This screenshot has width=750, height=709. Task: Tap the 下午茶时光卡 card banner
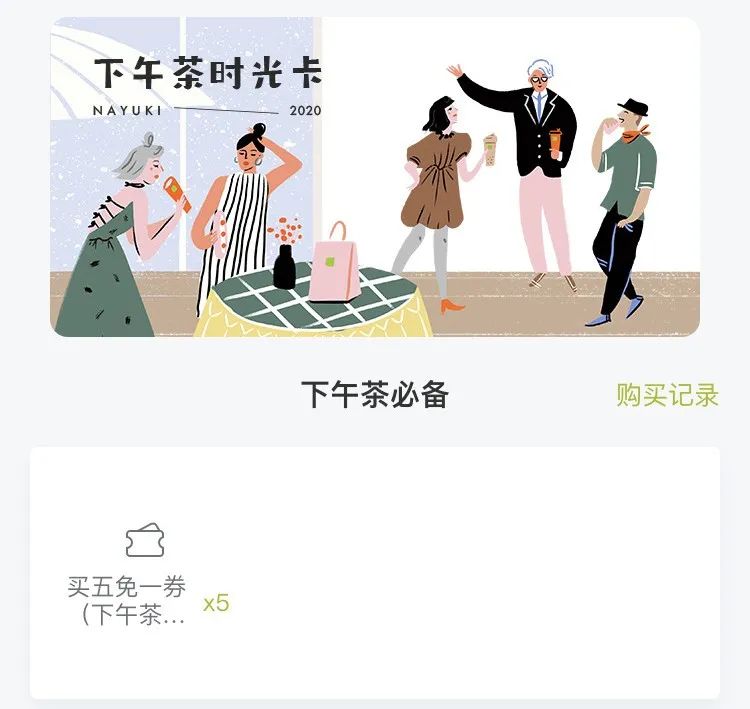click(x=375, y=177)
